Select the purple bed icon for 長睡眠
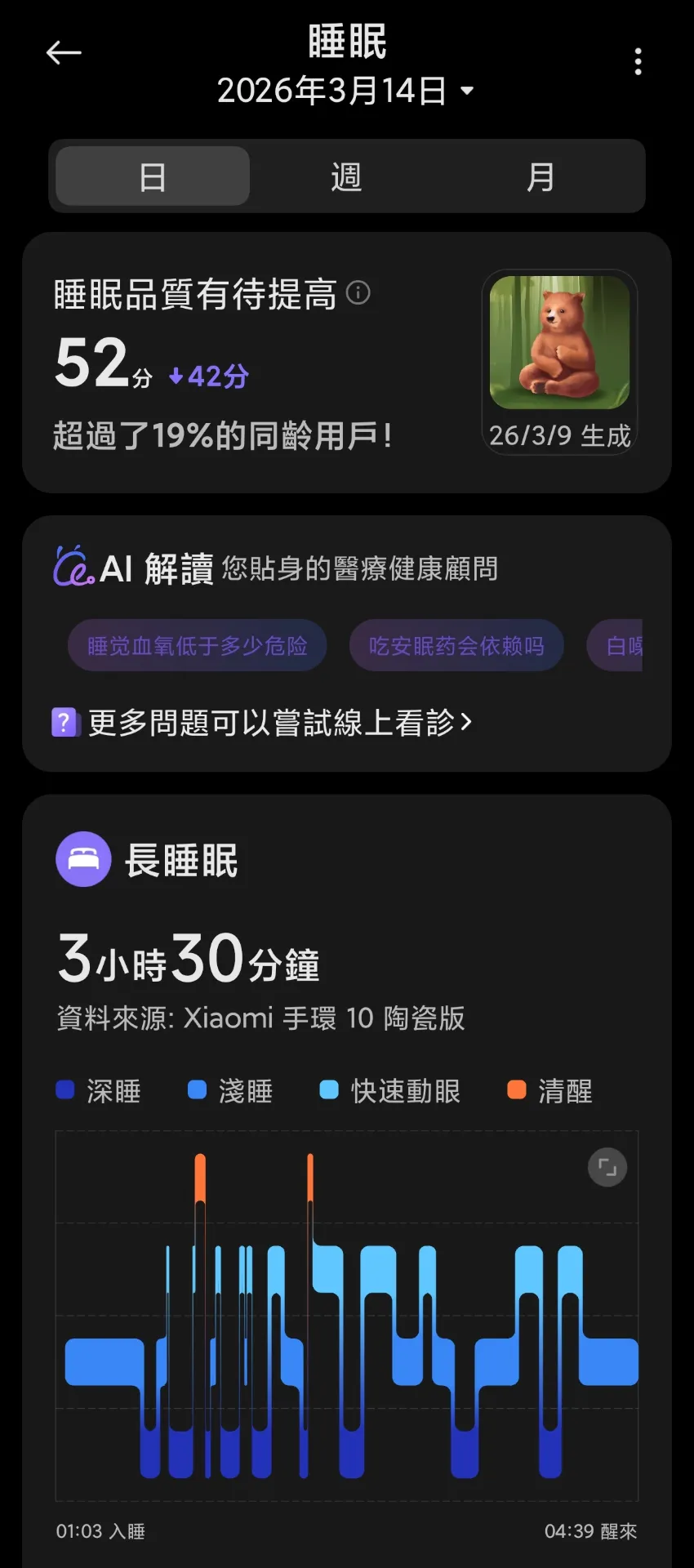This screenshot has width=694, height=1568. point(83,858)
